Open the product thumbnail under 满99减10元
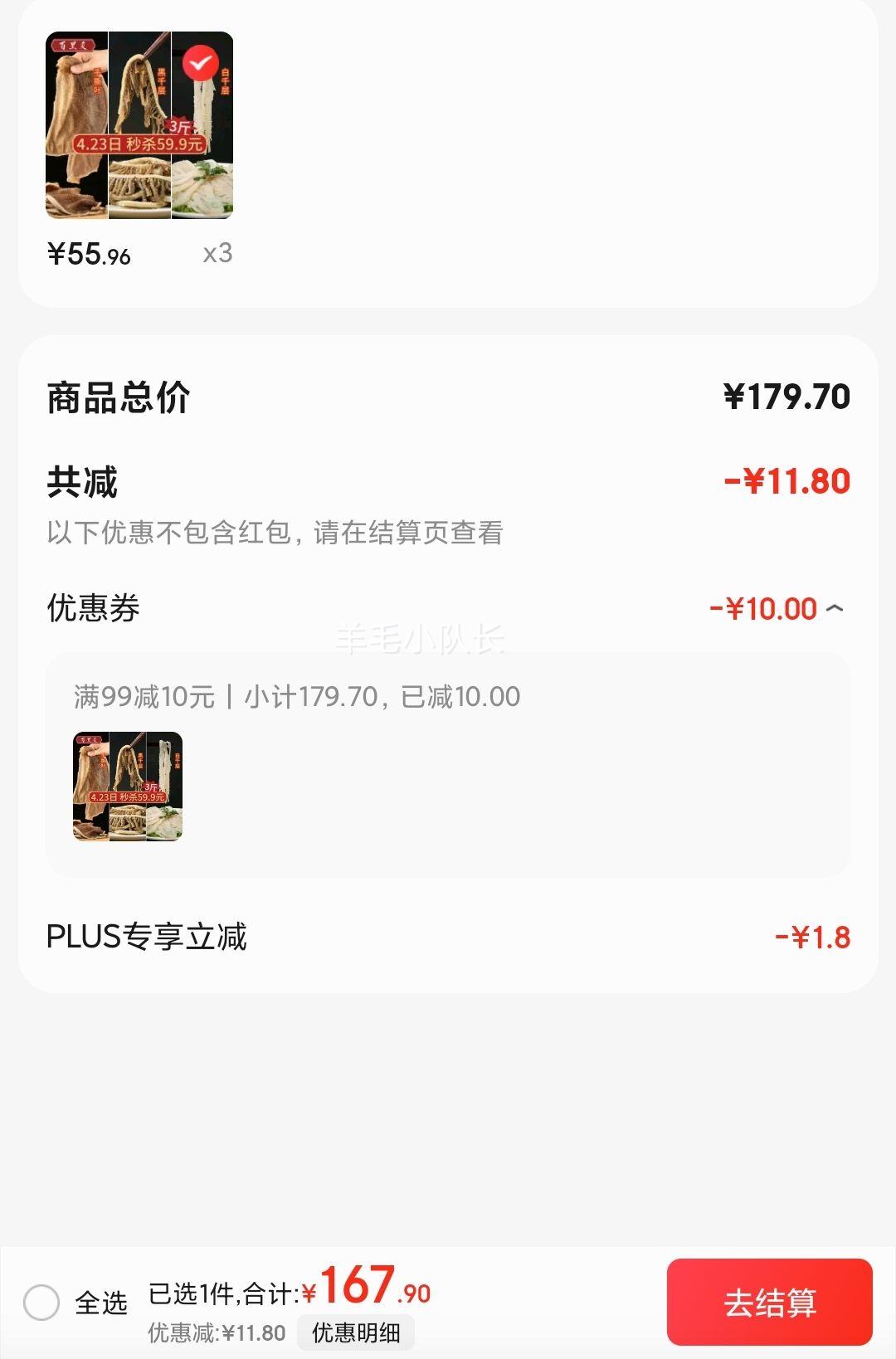Screen dimensions: 896x1359 [x=128, y=787]
